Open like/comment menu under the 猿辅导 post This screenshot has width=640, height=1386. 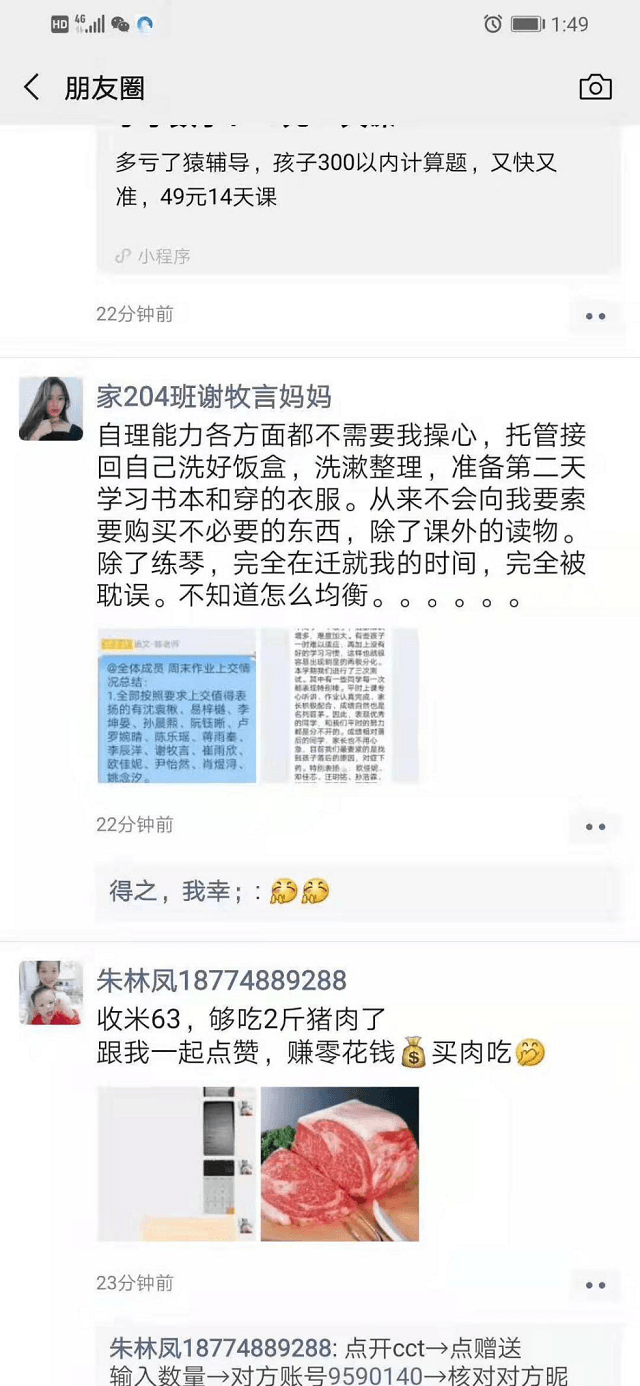click(595, 316)
